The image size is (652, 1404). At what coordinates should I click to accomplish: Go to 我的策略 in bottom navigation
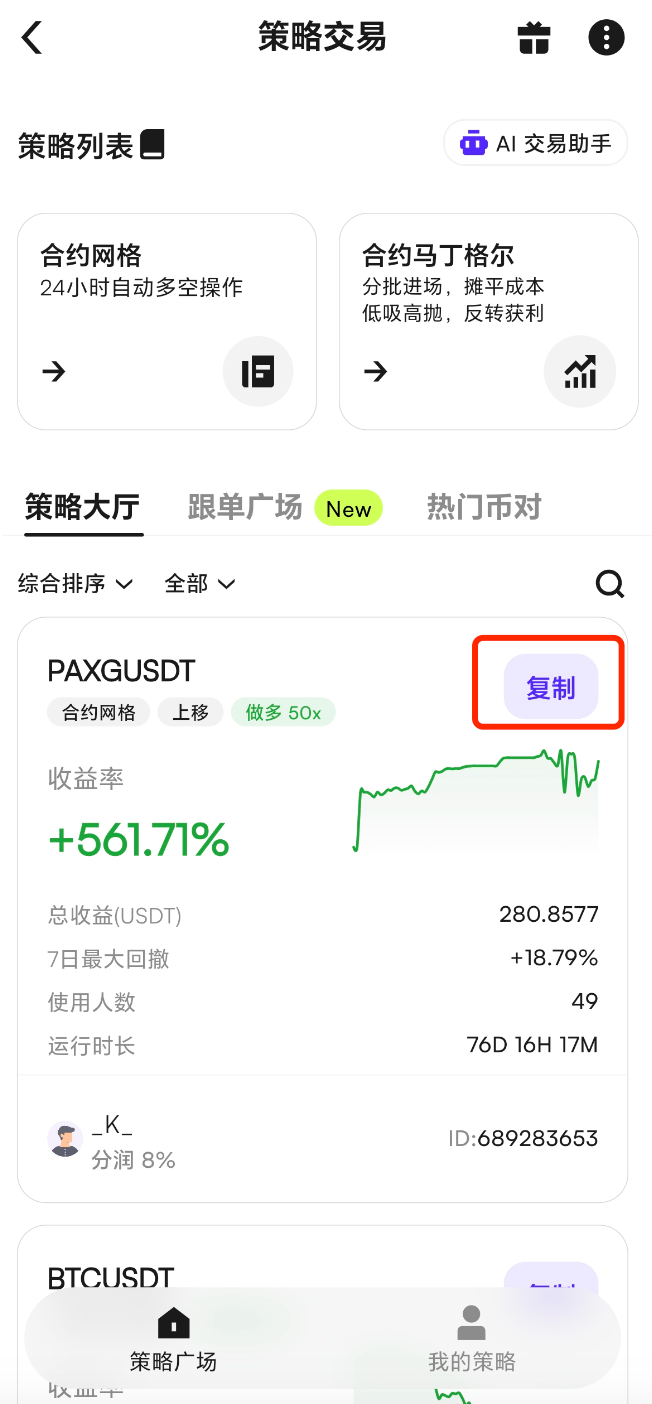point(471,1338)
